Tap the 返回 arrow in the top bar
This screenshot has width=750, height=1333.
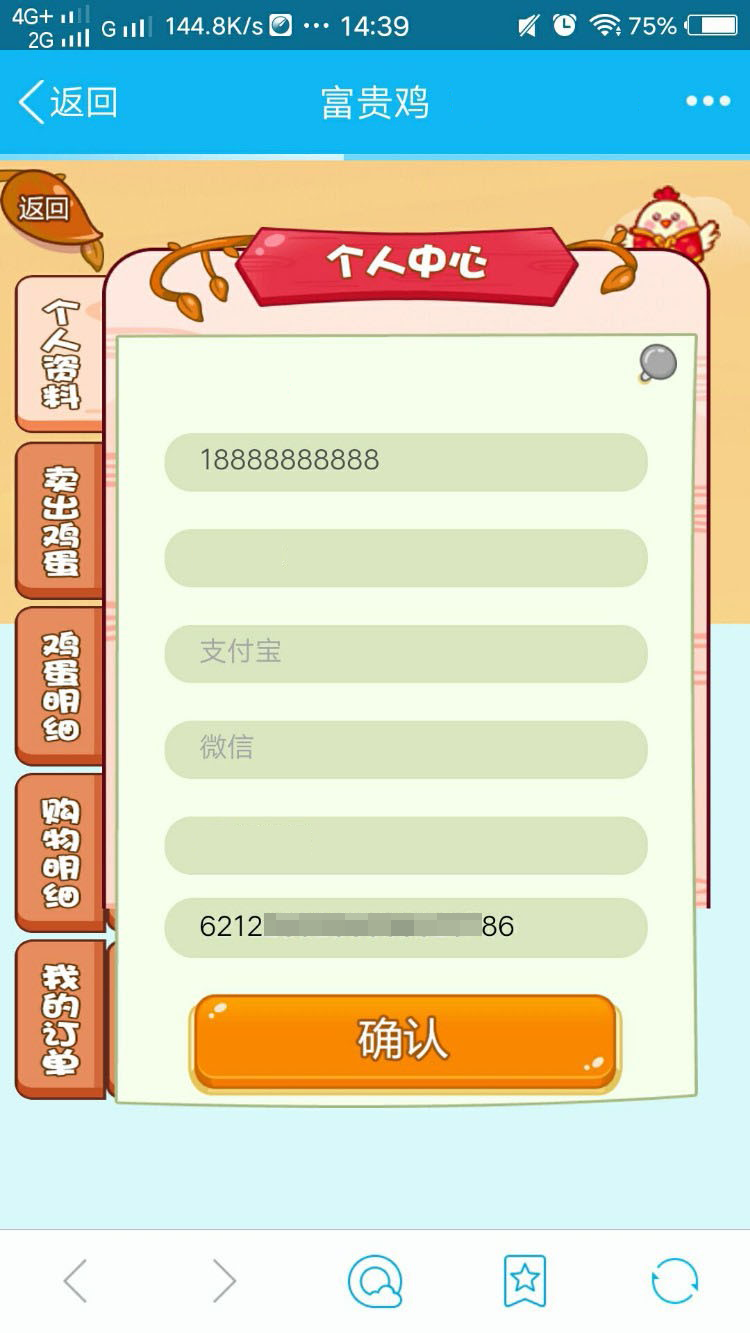(x=68, y=102)
